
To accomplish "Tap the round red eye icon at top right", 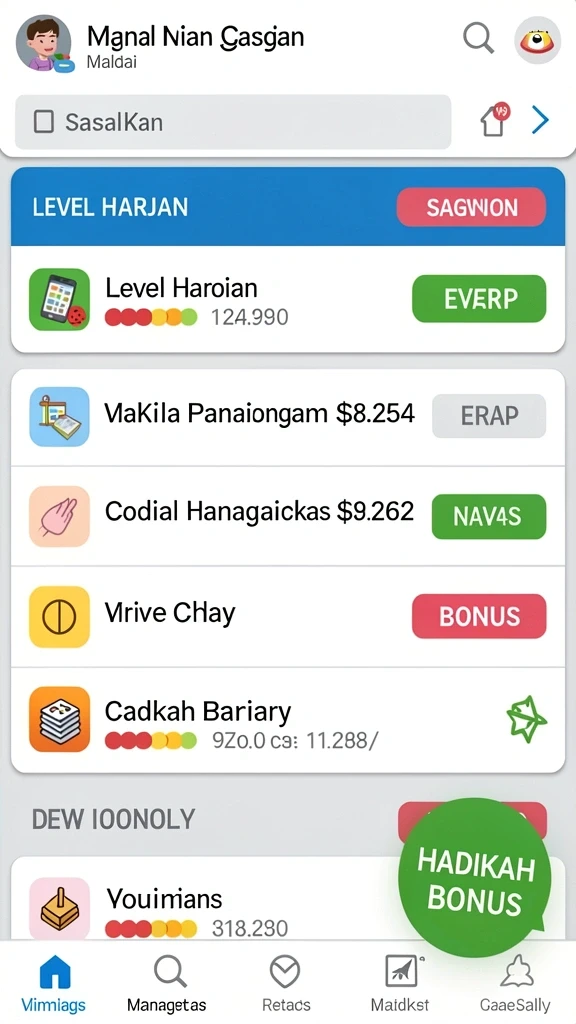I will [537, 40].
